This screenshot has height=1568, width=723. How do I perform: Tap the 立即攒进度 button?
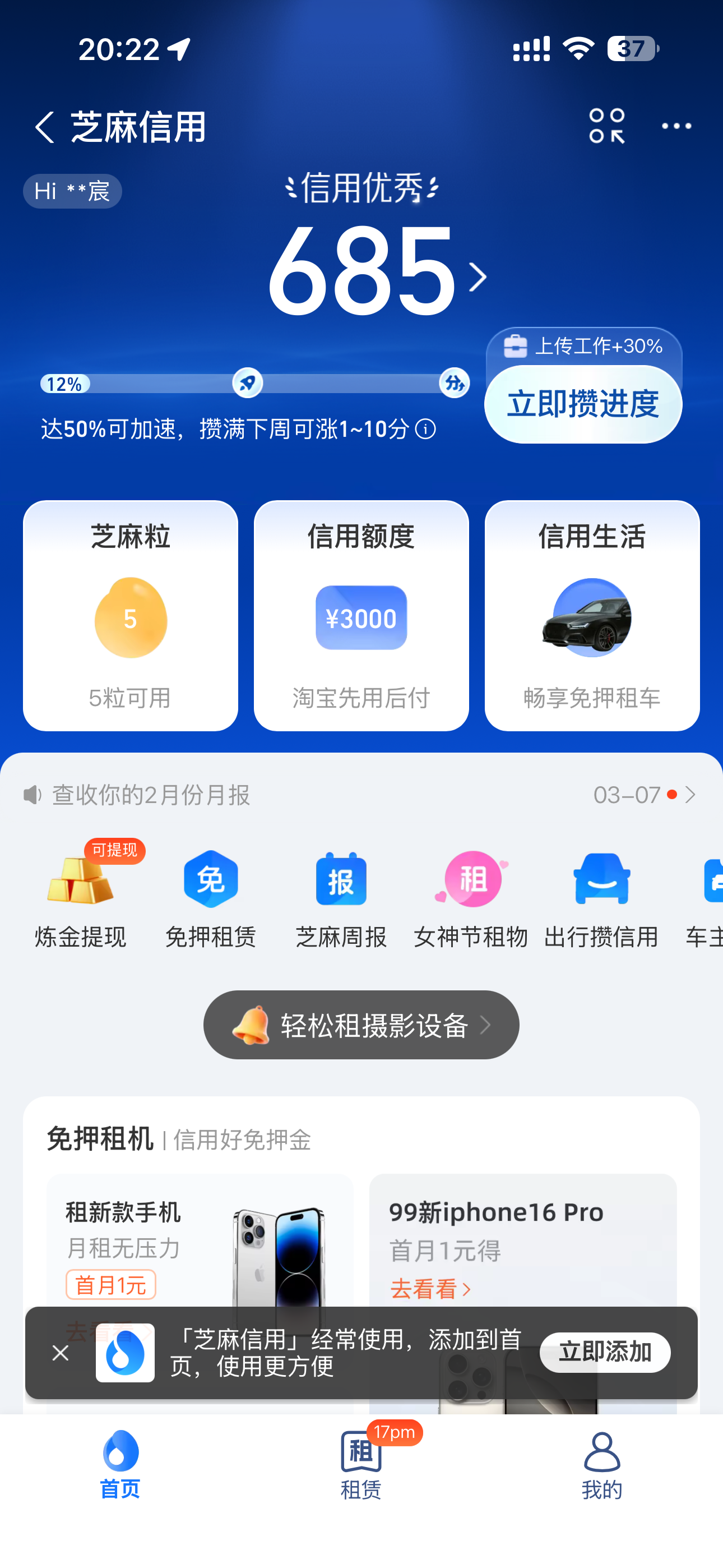(582, 404)
